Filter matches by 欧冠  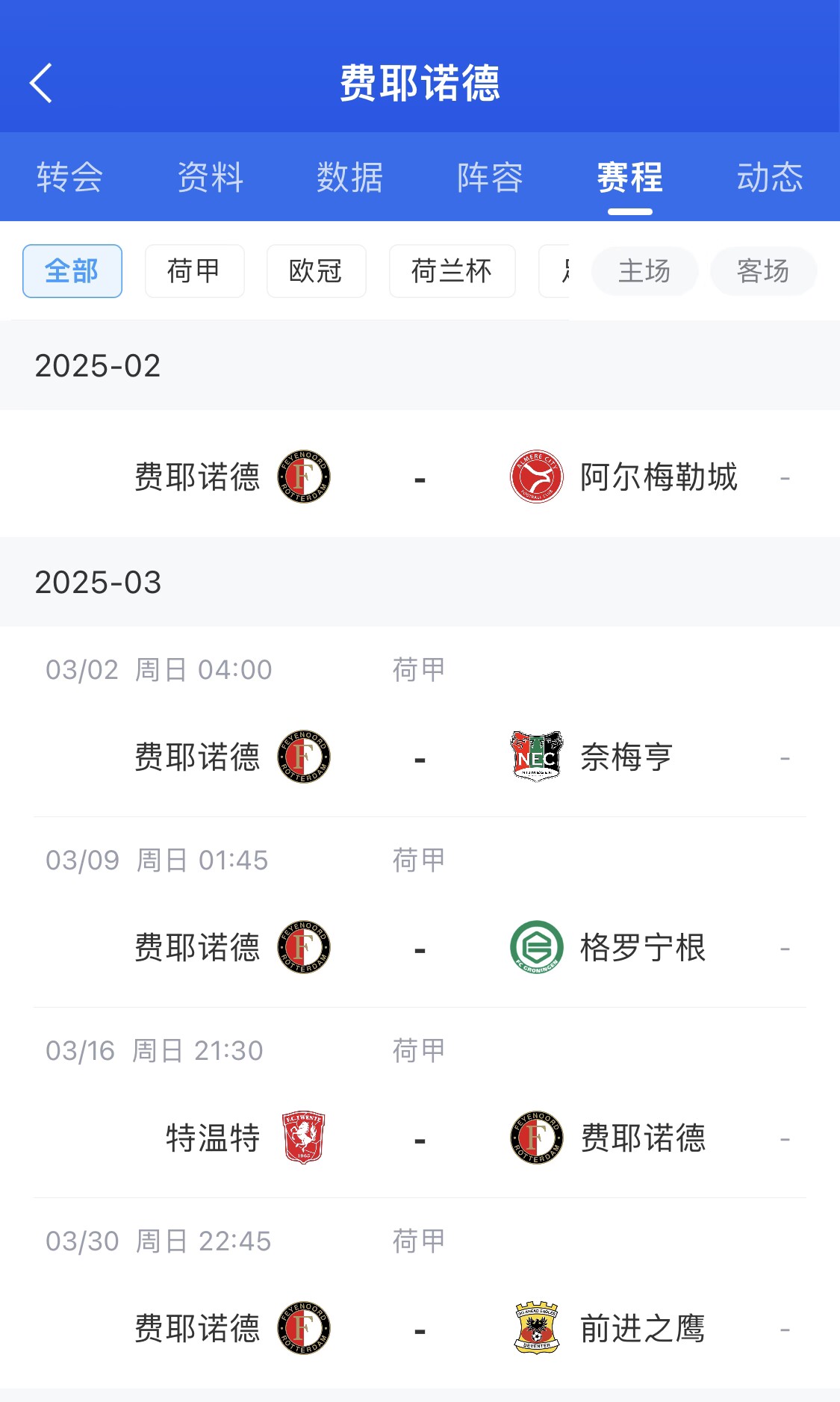(x=316, y=271)
